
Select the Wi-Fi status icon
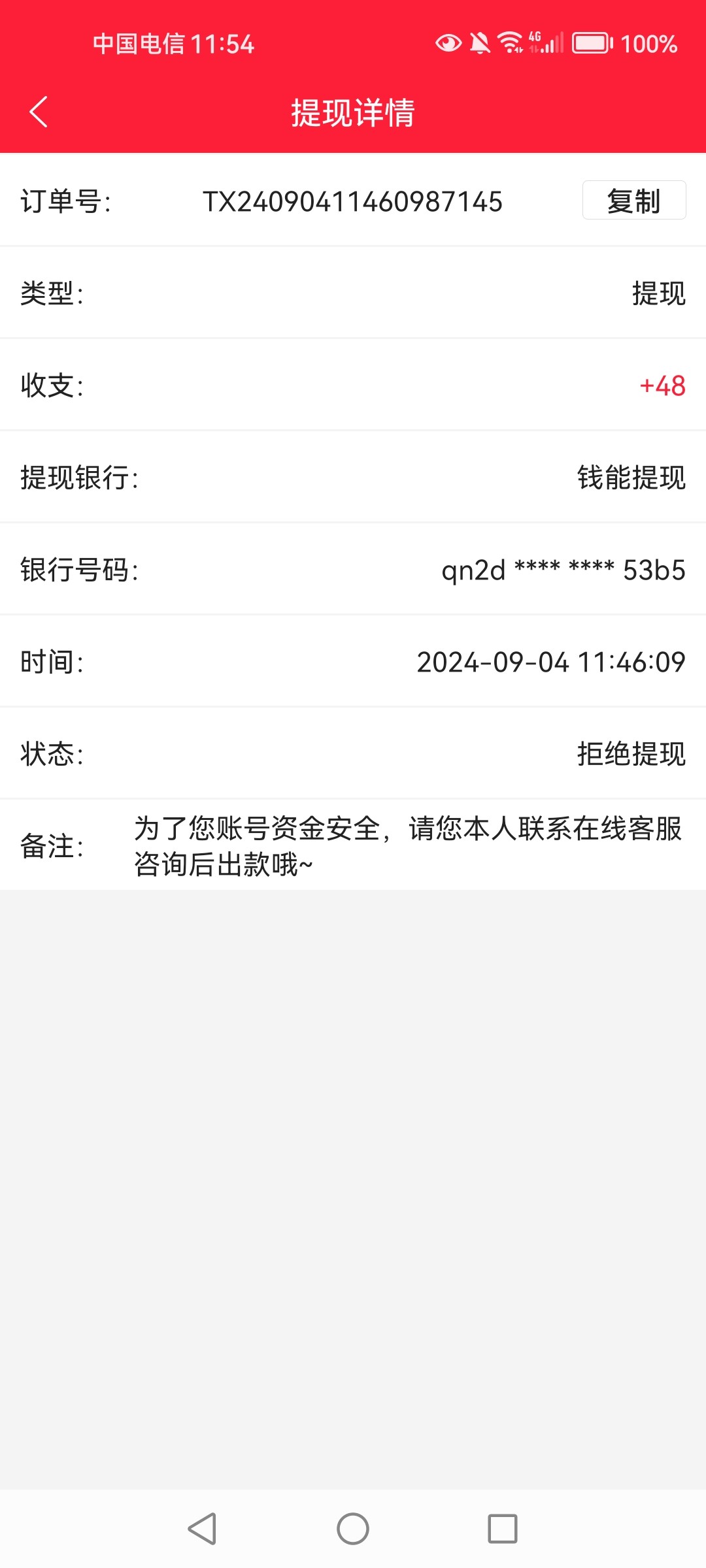click(511, 42)
